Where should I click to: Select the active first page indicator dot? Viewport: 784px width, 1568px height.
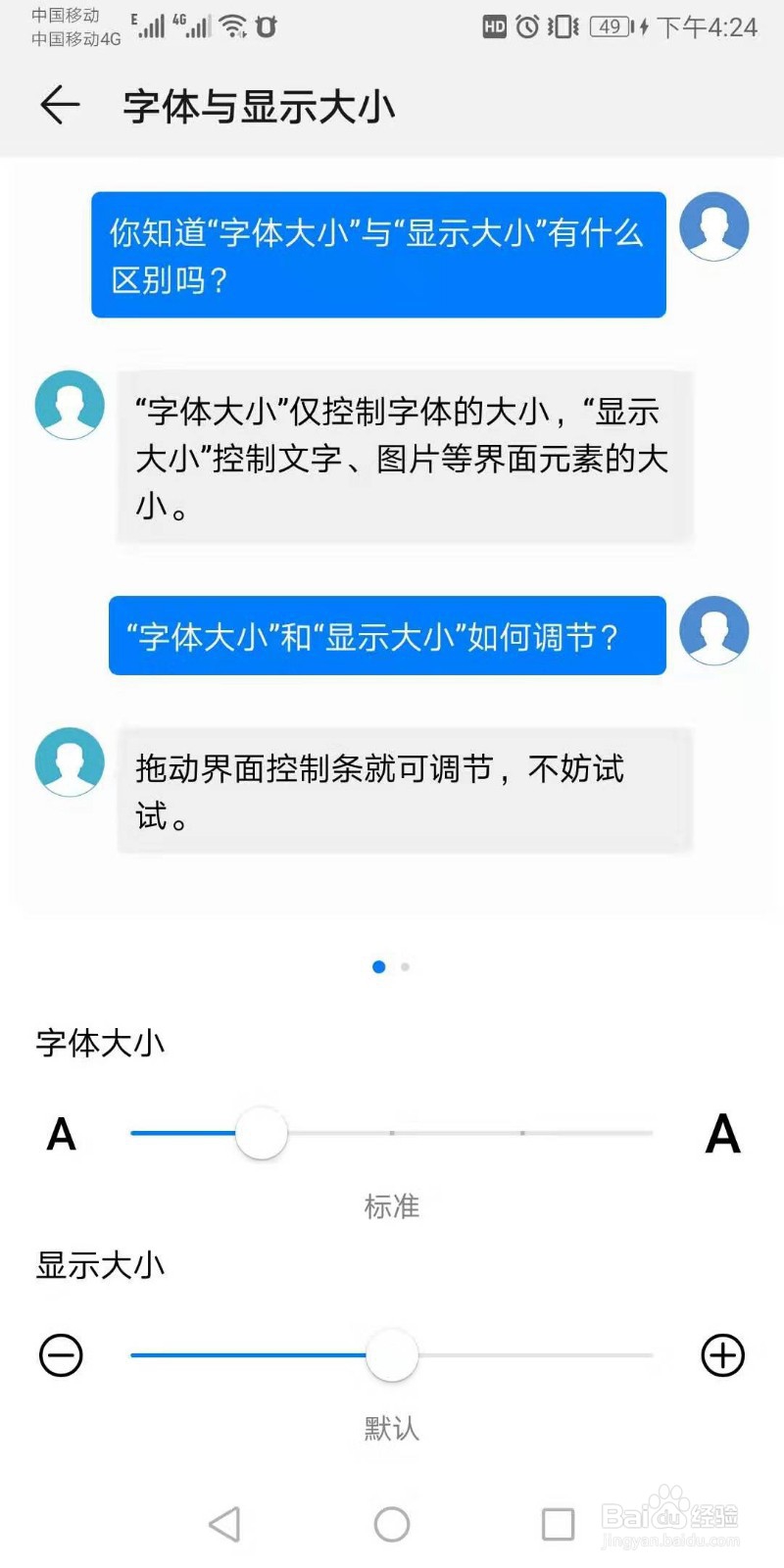(379, 966)
